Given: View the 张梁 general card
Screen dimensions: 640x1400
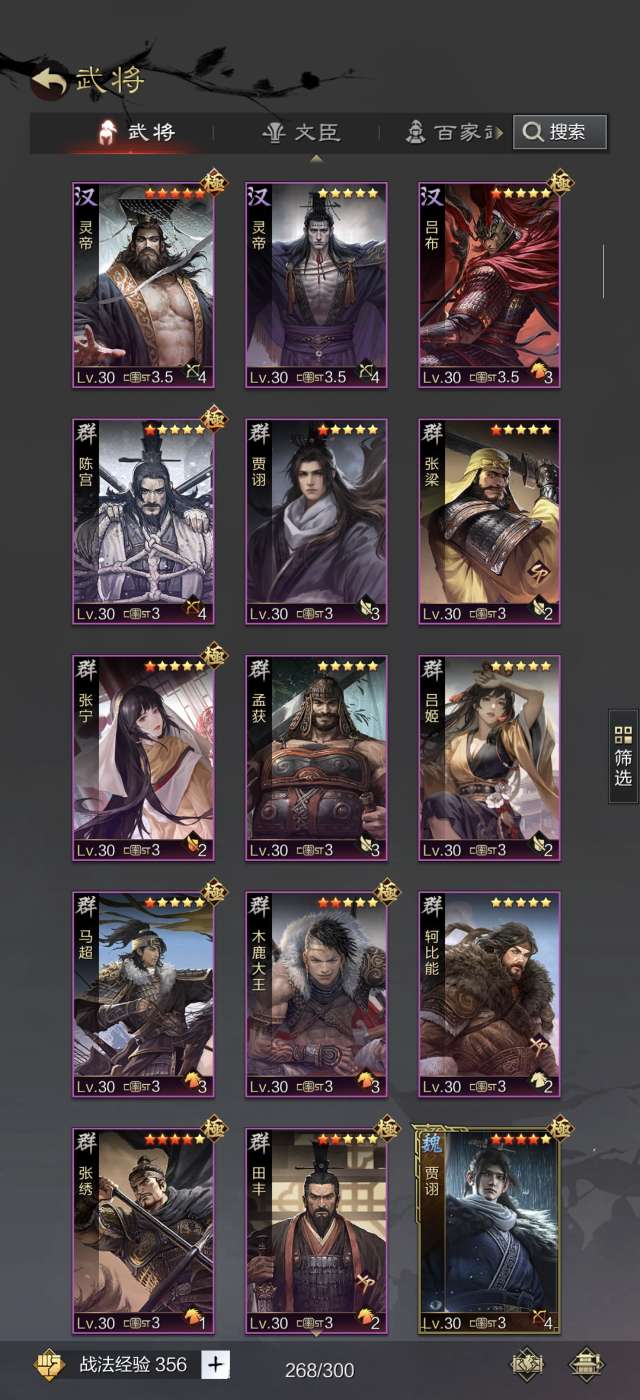Looking at the screenshot, I should 489,521.
